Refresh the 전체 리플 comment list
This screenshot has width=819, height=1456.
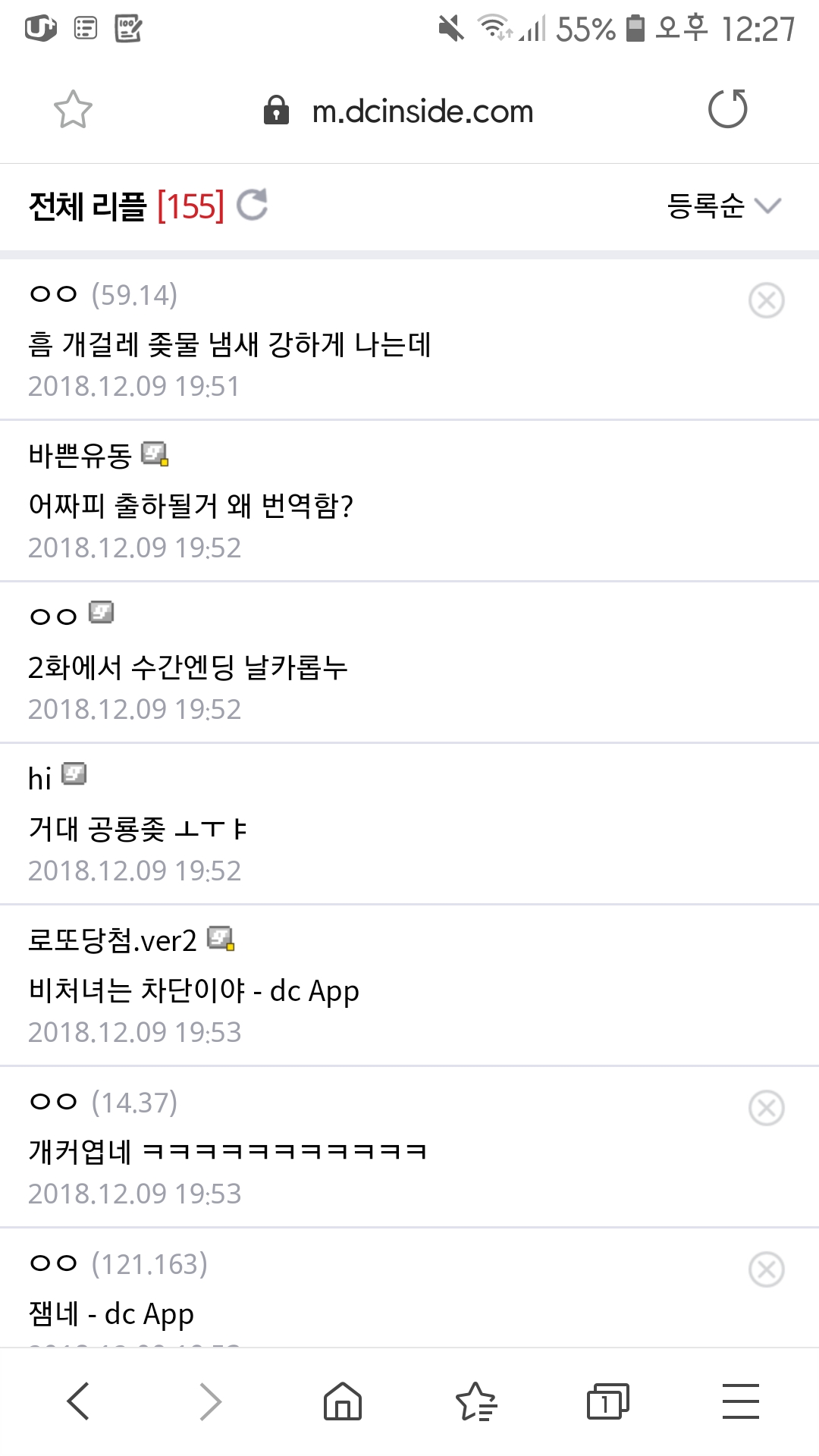click(253, 206)
